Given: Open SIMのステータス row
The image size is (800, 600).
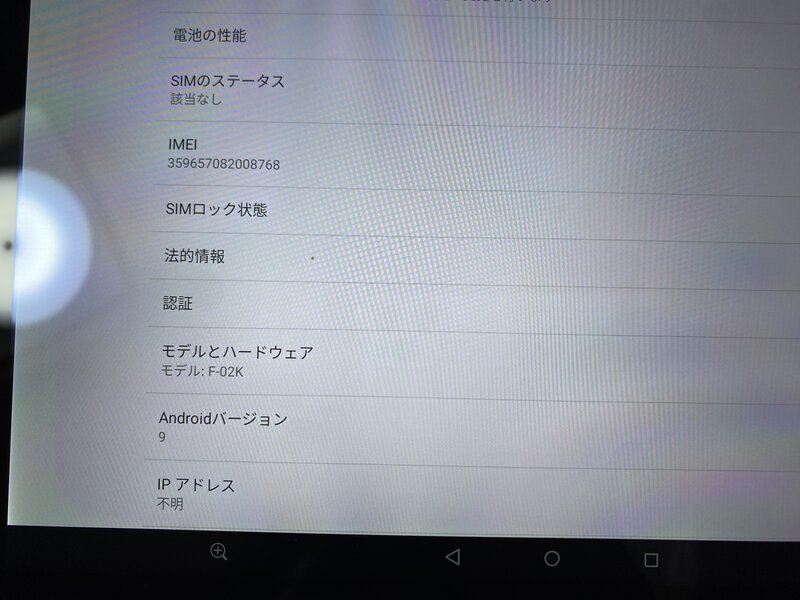Looking at the screenshot, I should tap(228, 88).
